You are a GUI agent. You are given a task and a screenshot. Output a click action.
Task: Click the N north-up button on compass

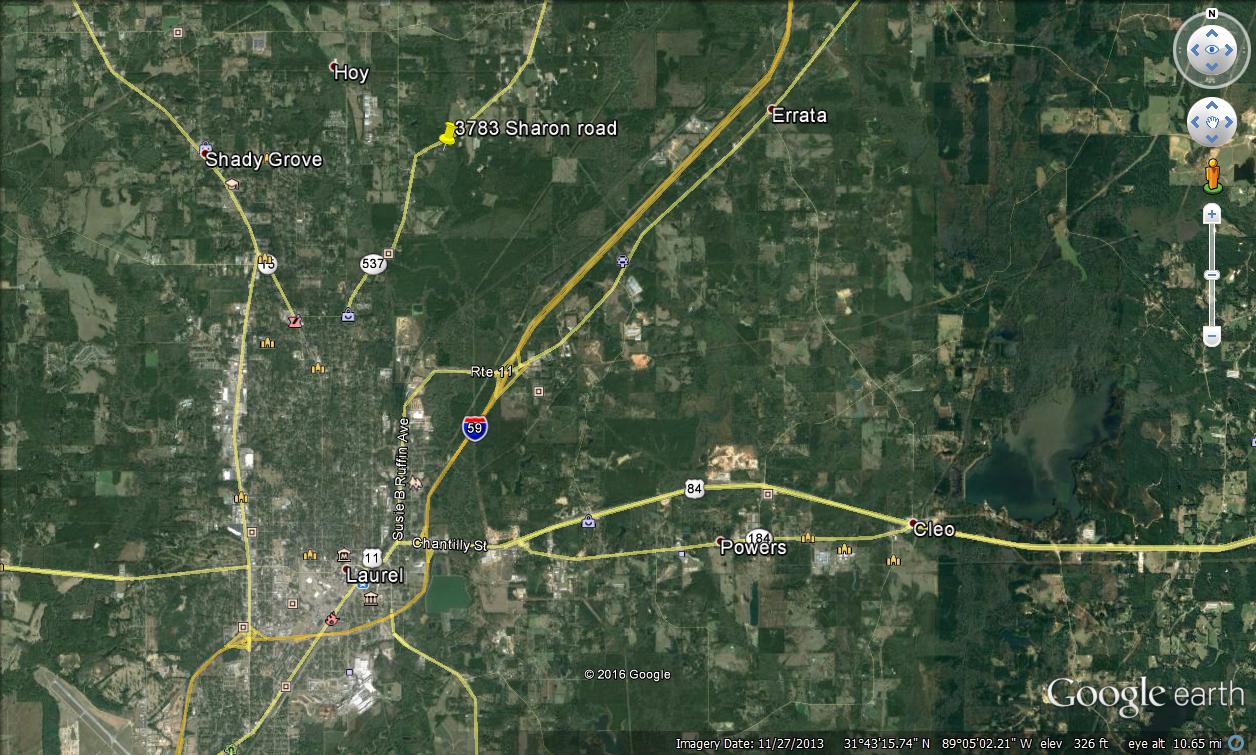point(1211,14)
